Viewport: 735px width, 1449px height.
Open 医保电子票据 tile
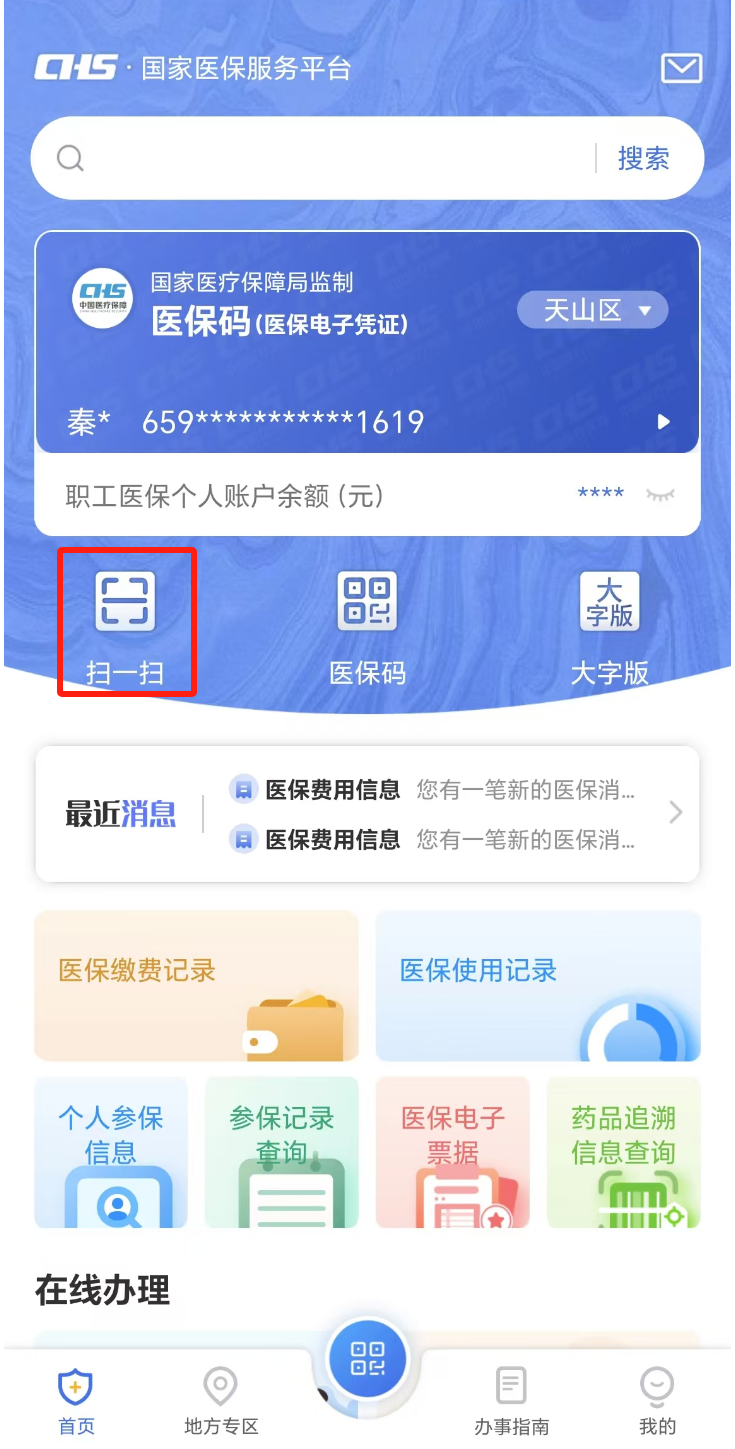[x=453, y=1151]
